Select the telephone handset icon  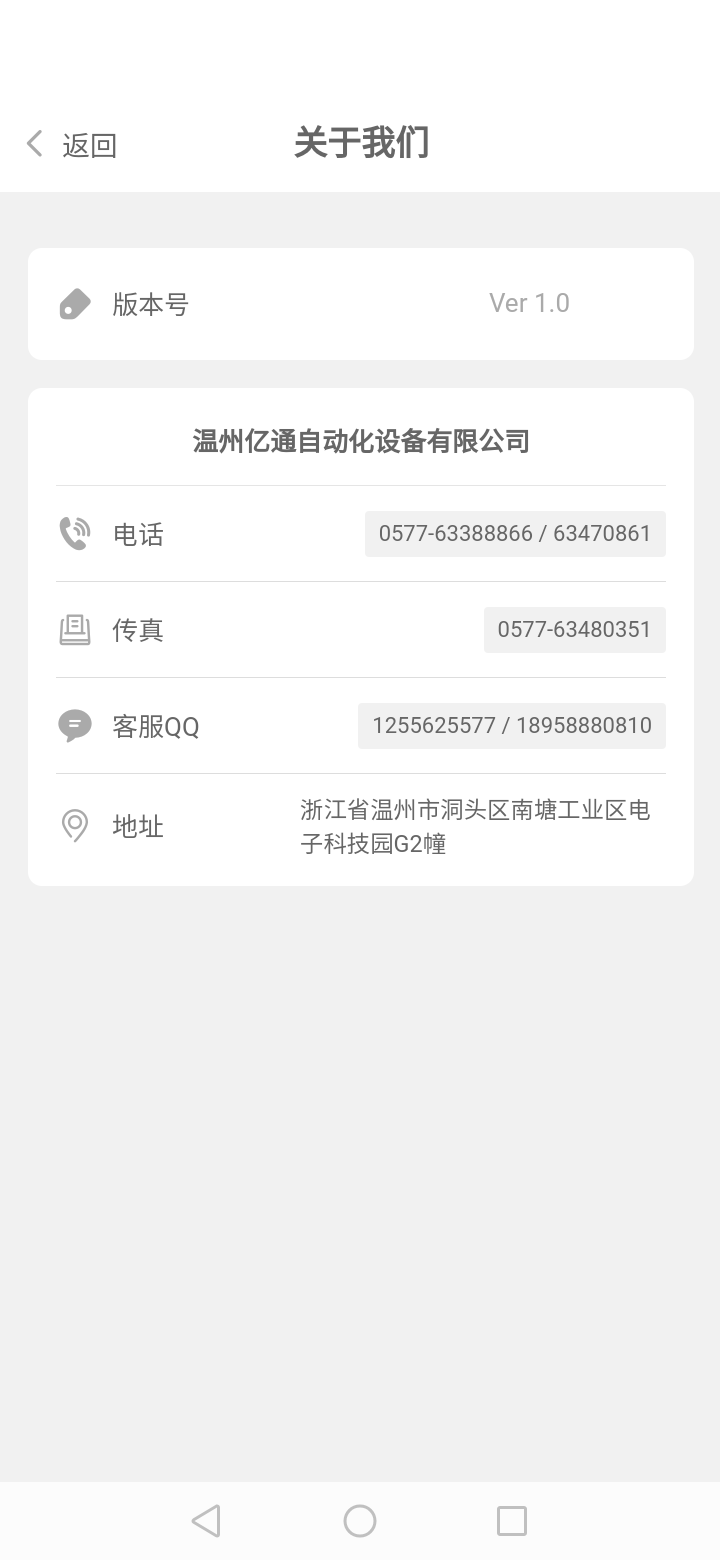tap(74, 533)
